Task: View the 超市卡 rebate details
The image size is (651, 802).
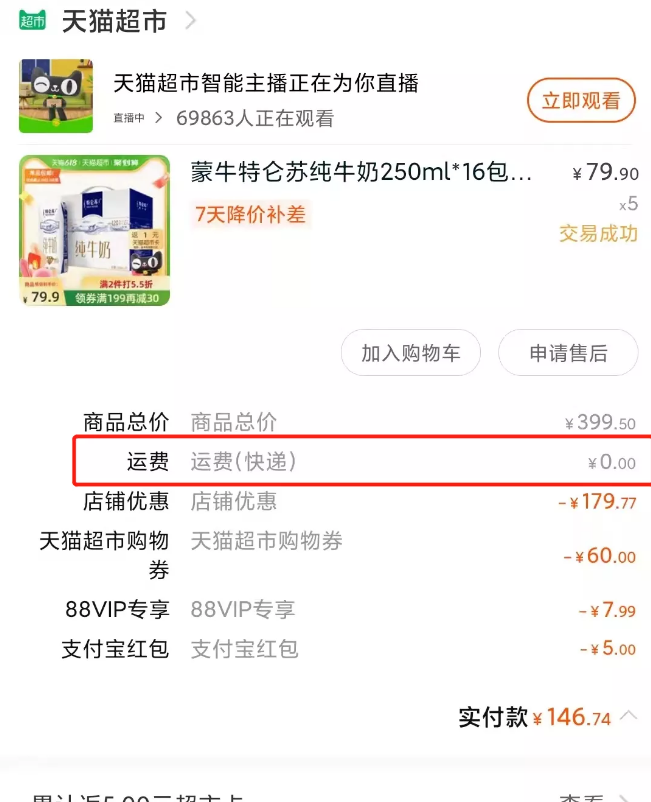Action: 592,797
